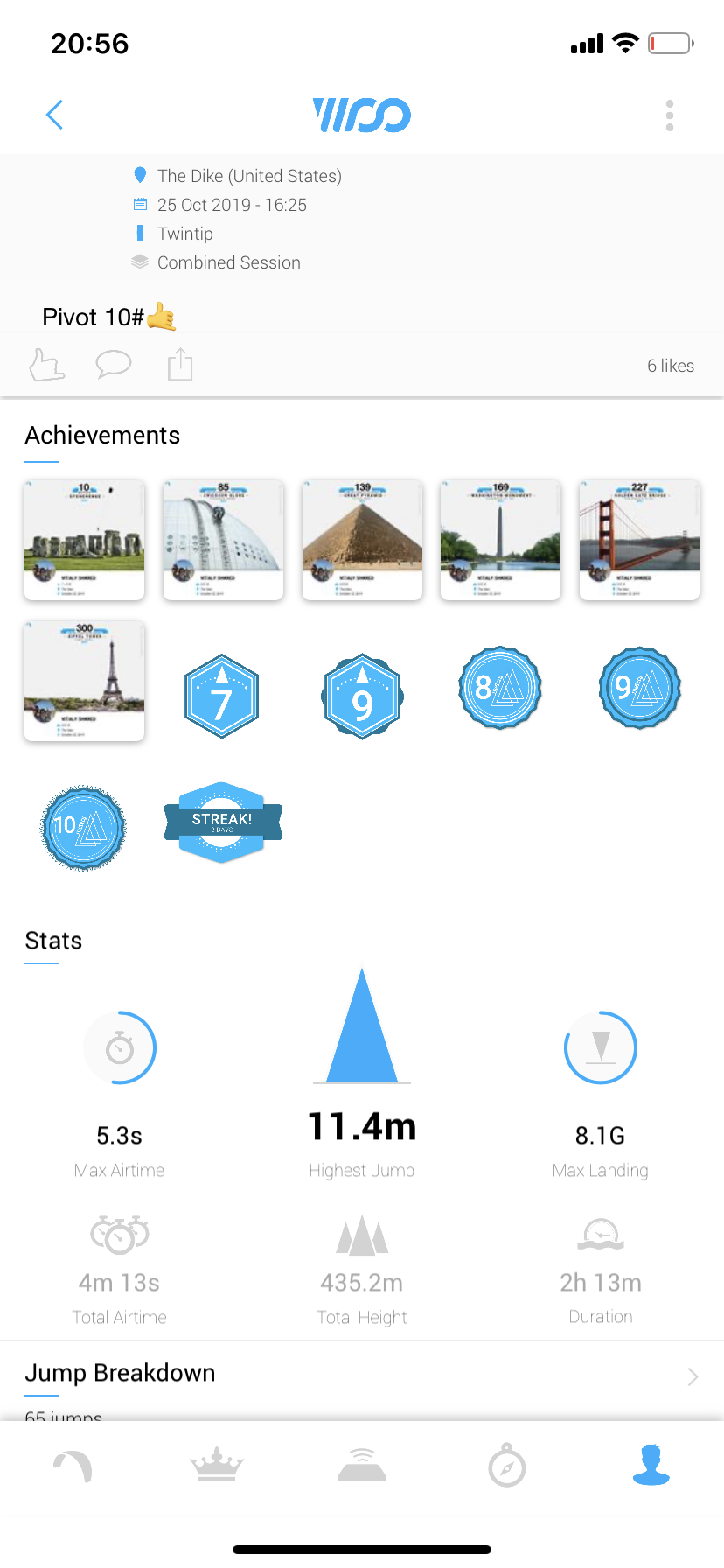This screenshot has width=724, height=1568.
Task: Go back using the top-left arrow
Action: pos(54,115)
